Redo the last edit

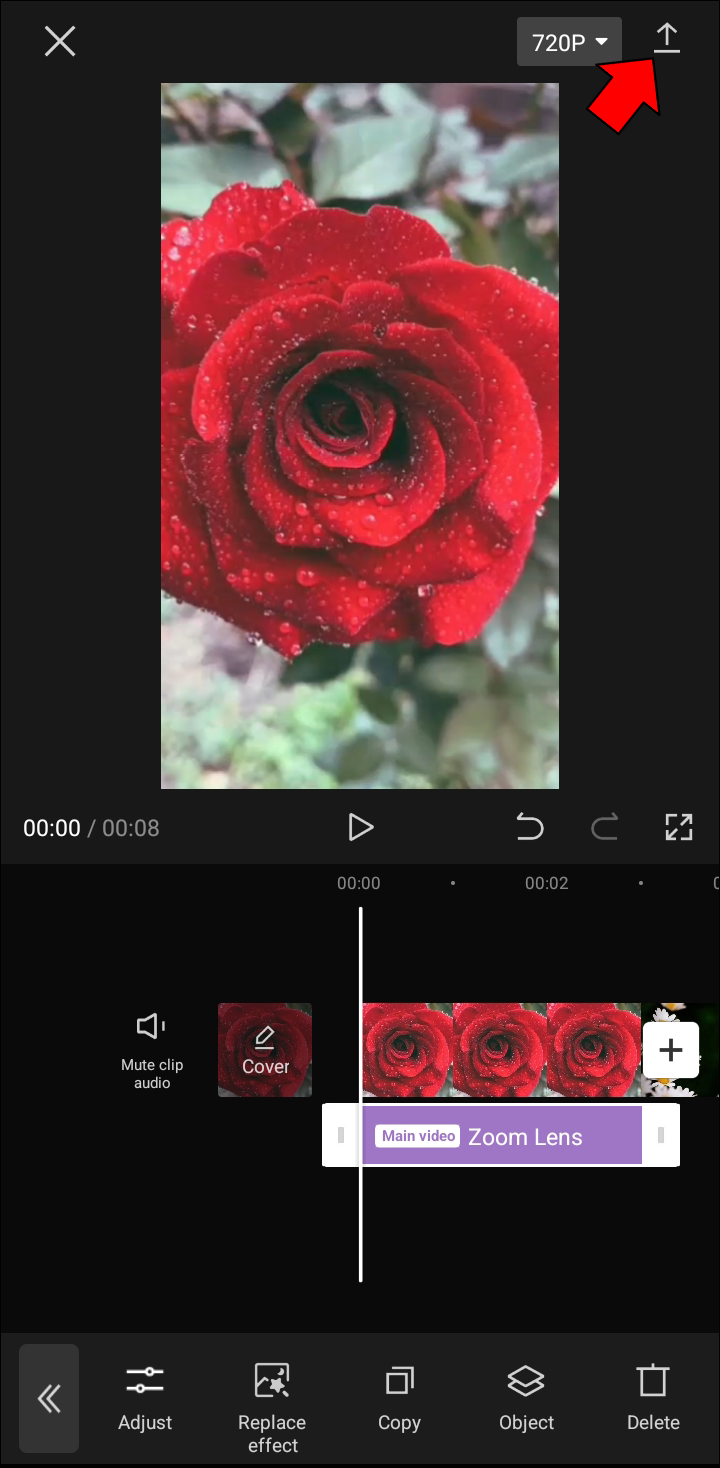(604, 827)
